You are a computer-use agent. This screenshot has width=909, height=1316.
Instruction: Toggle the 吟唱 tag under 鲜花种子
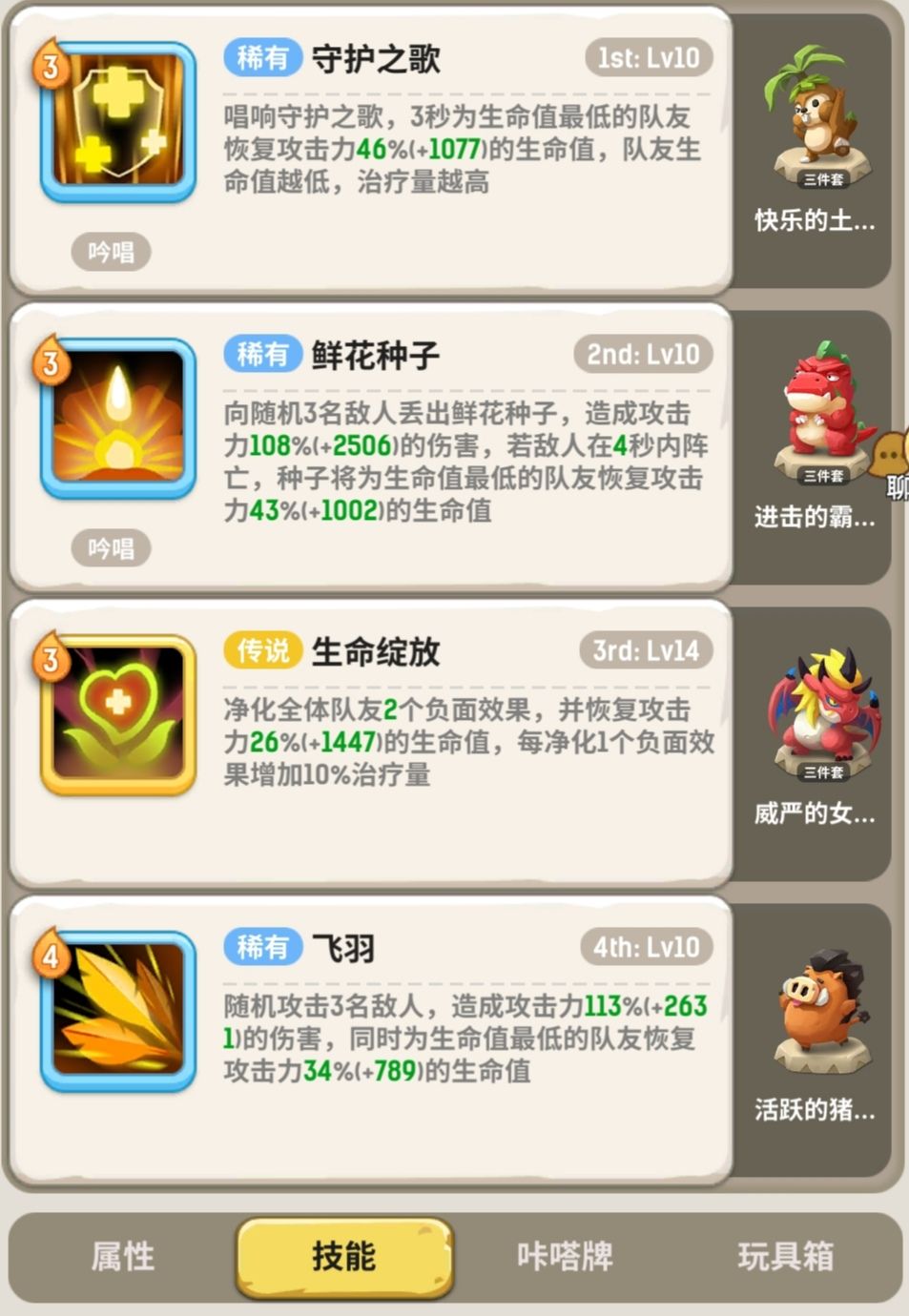tap(112, 548)
